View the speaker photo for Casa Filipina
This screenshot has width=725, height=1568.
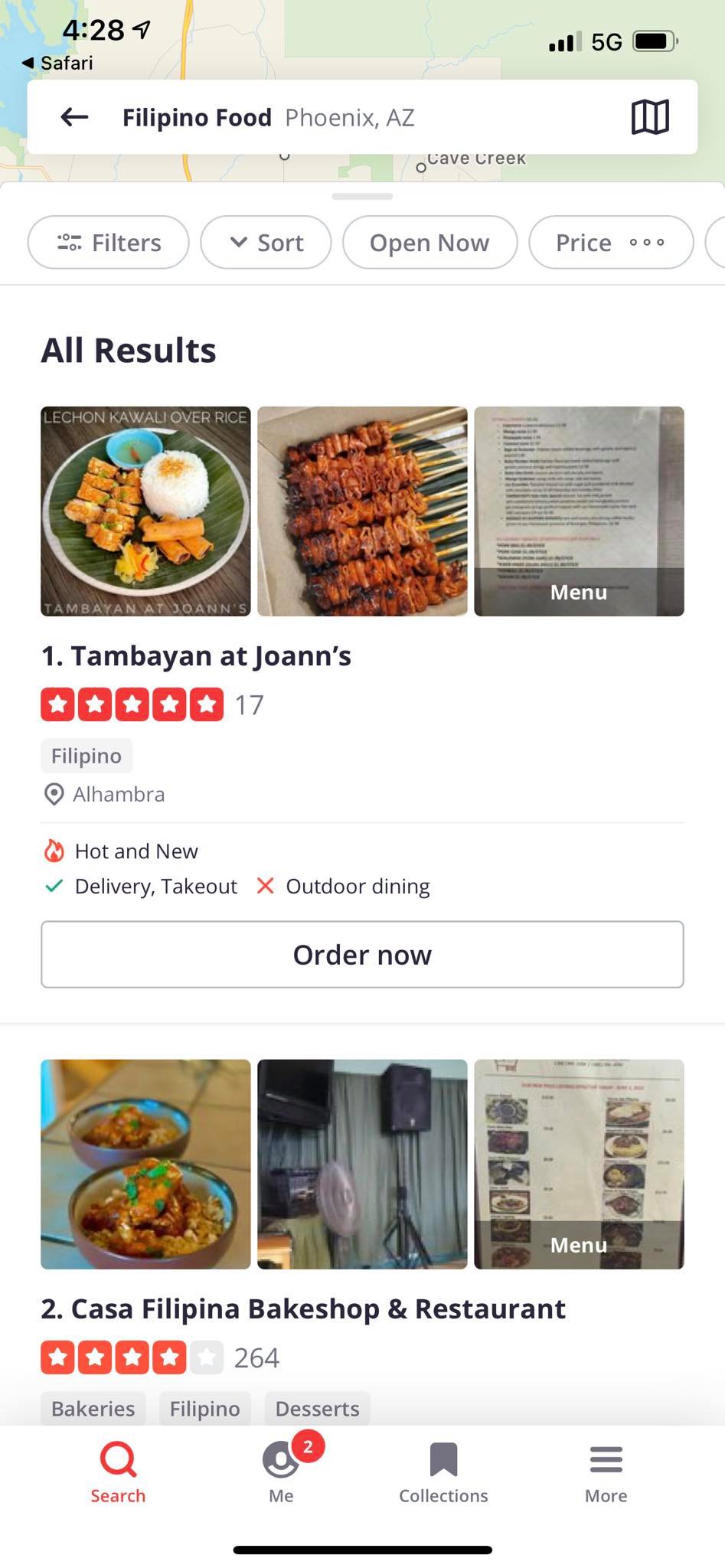362,1164
